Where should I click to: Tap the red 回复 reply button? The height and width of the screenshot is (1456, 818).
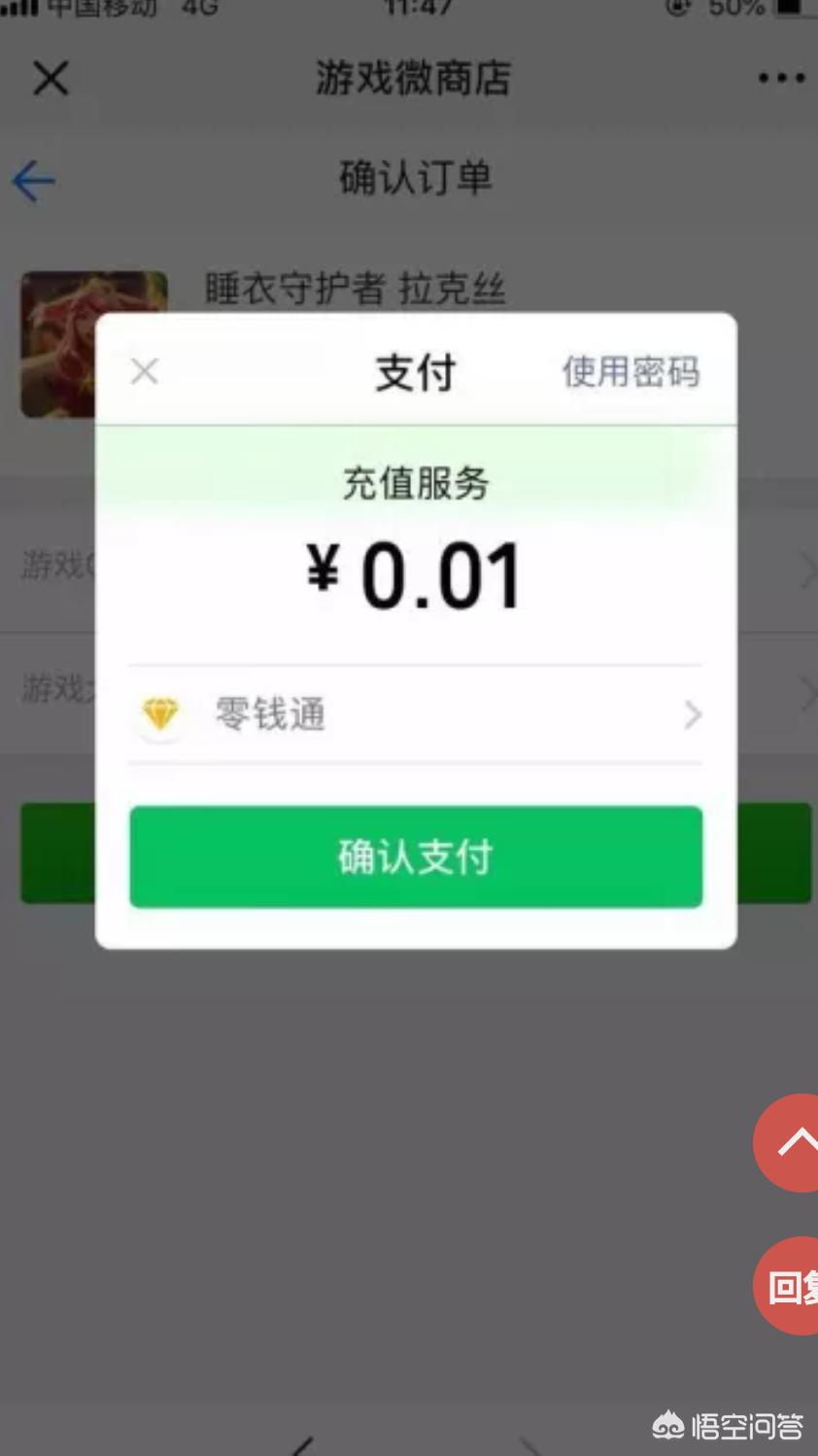(x=790, y=1286)
